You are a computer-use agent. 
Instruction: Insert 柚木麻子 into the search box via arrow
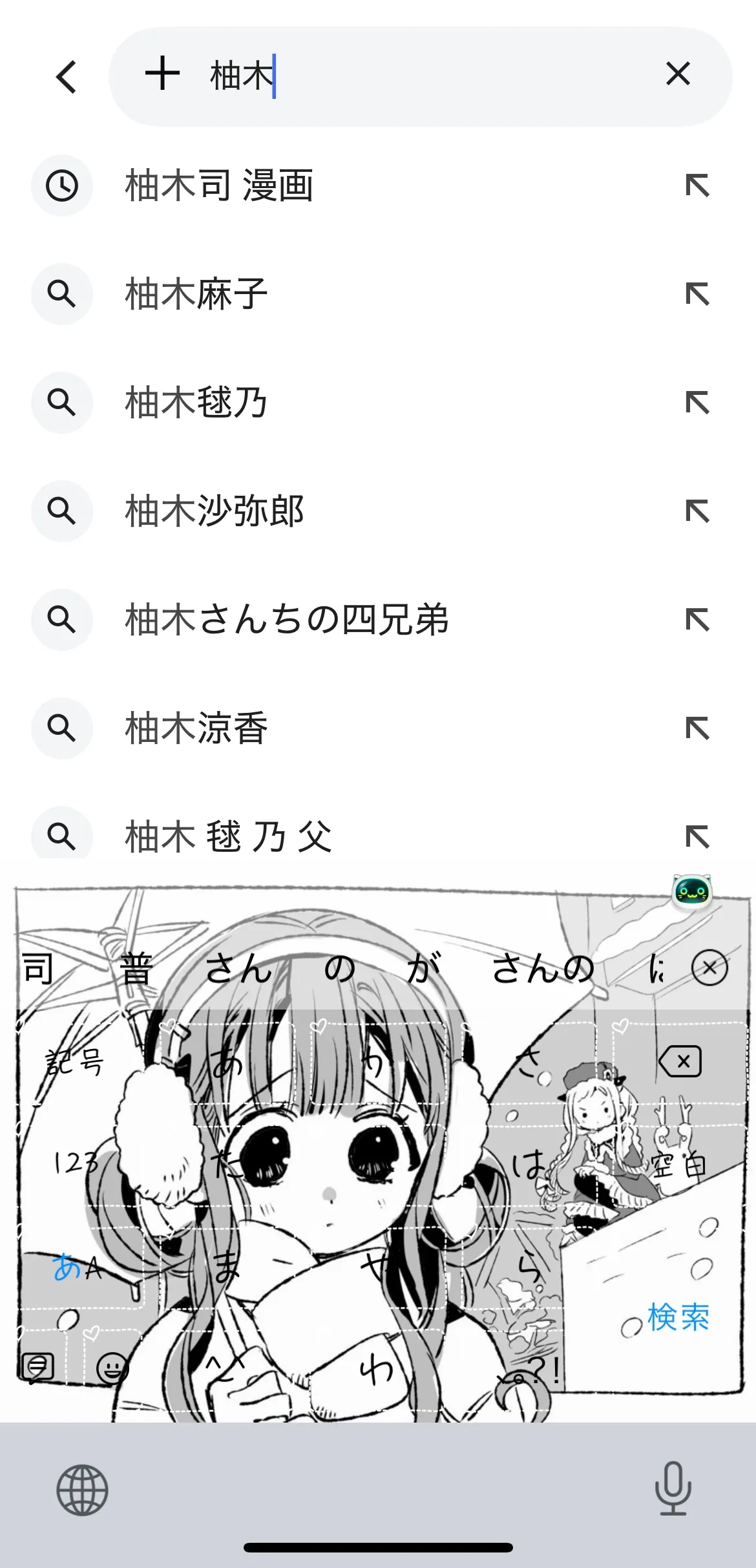(x=697, y=294)
